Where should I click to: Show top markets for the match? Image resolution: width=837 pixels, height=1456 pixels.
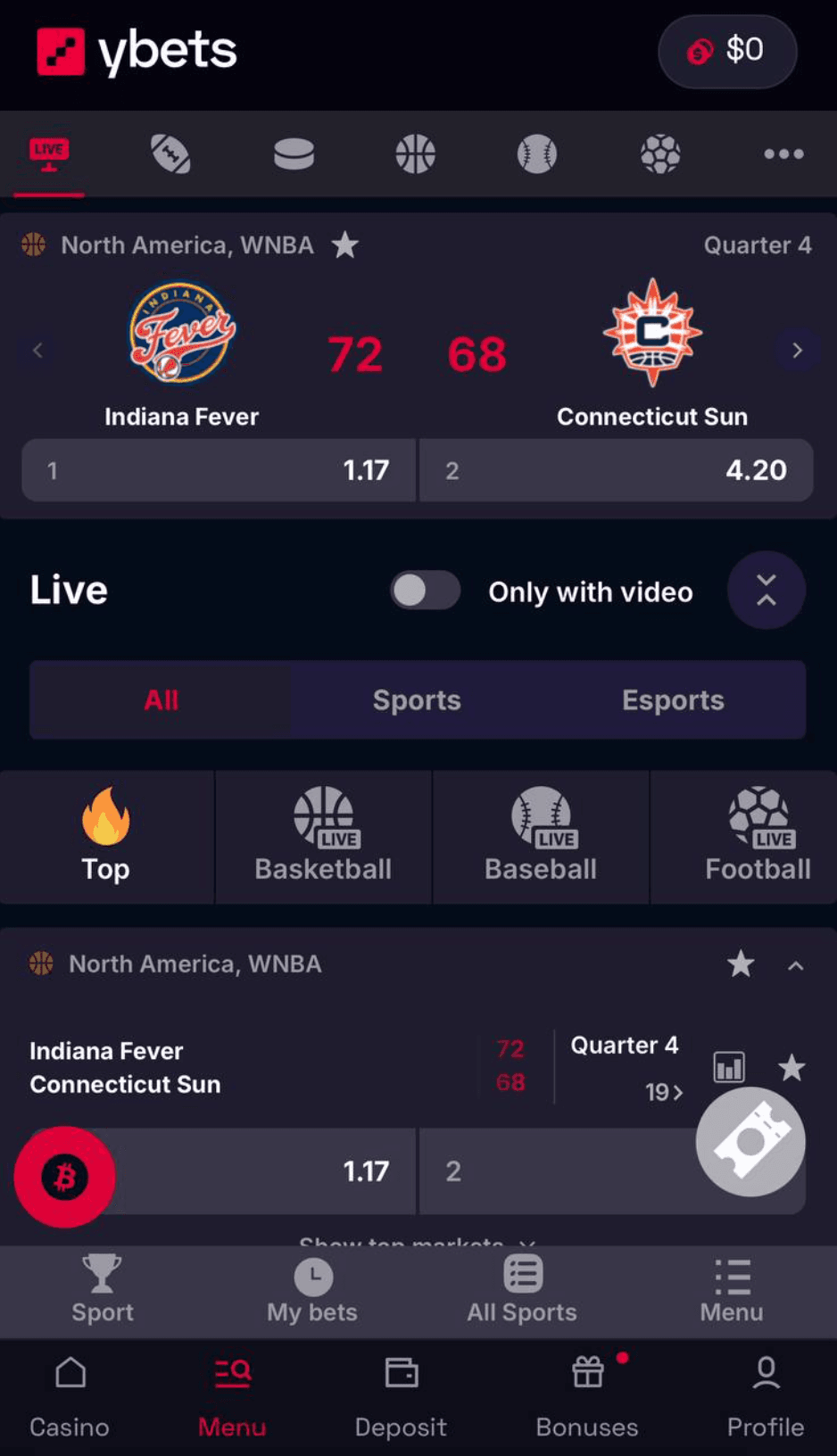[417, 1242]
